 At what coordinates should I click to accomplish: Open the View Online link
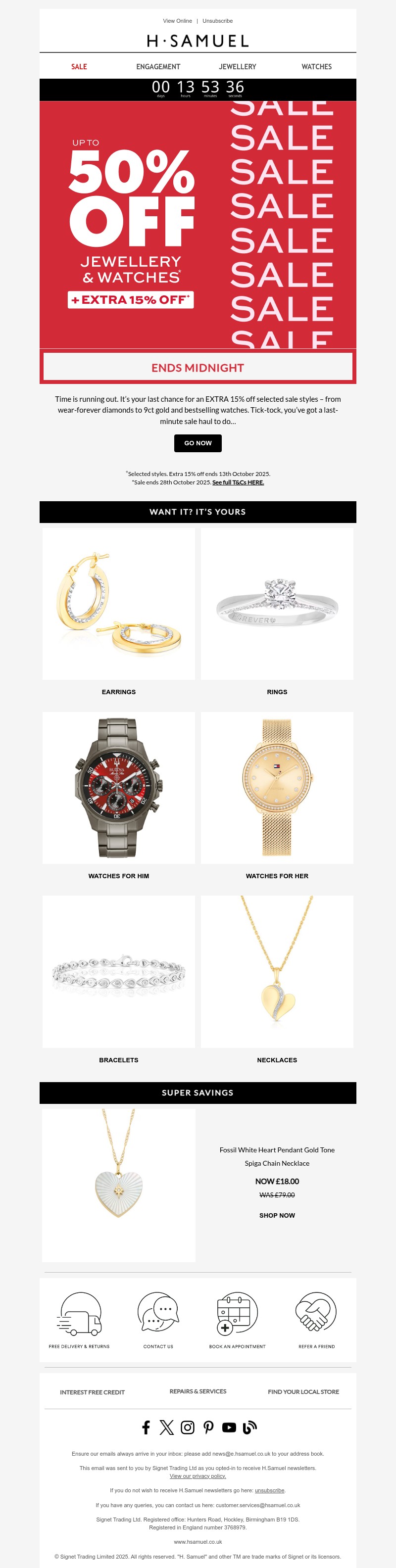177,21
